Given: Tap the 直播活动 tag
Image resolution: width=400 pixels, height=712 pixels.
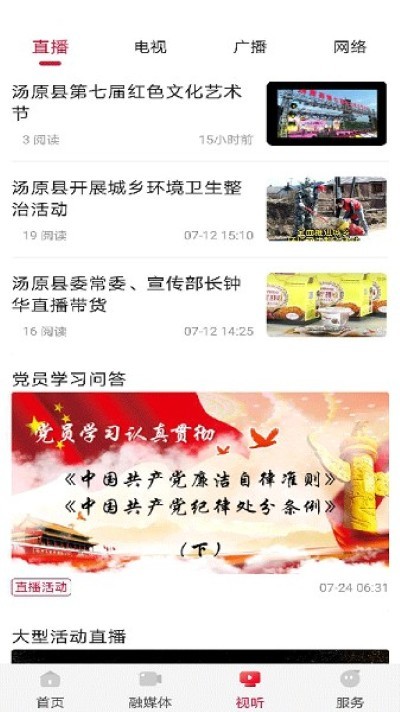Looking at the screenshot, I should pos(41,587).
